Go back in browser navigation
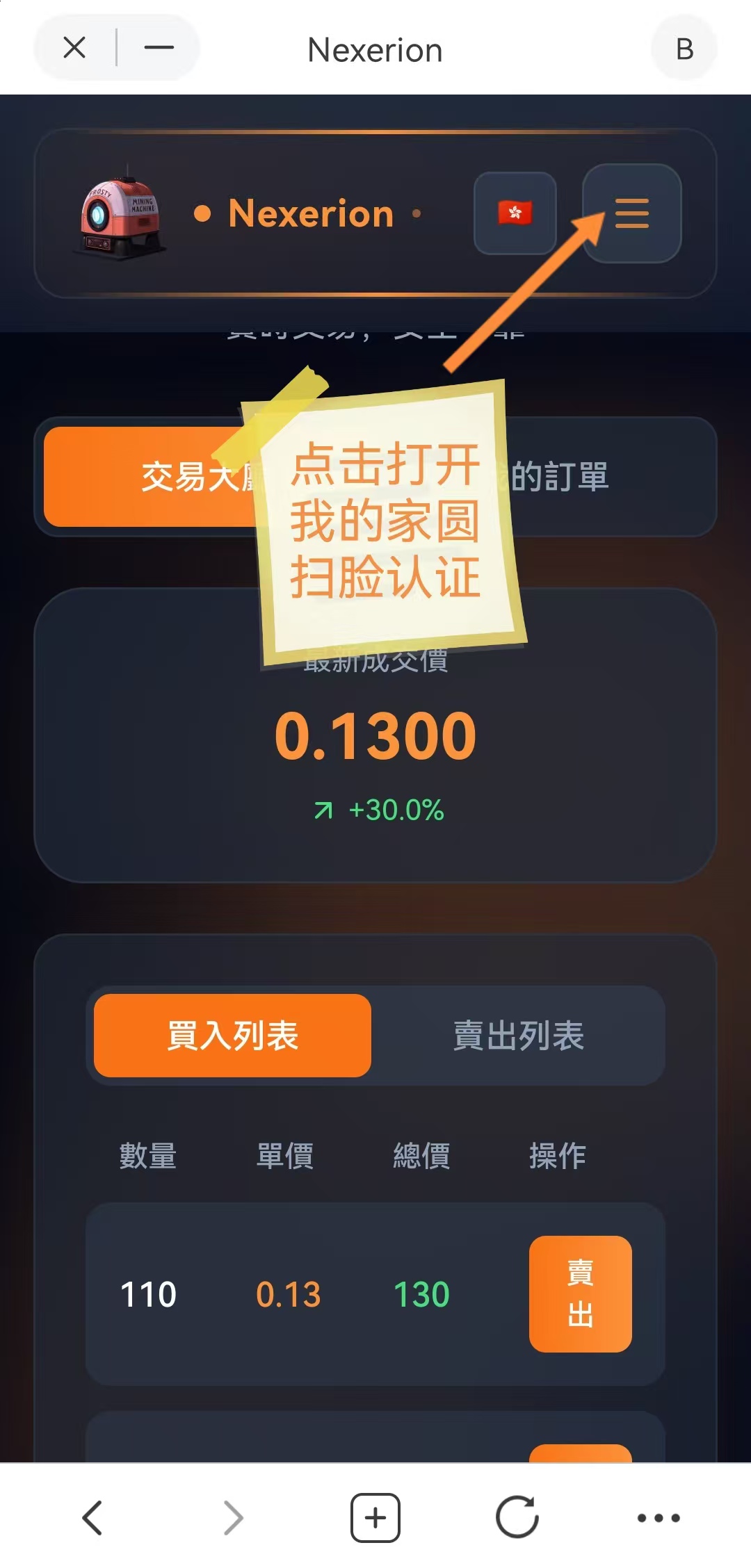Screen dimensions: 751x1568 [x=92, y=1517]
